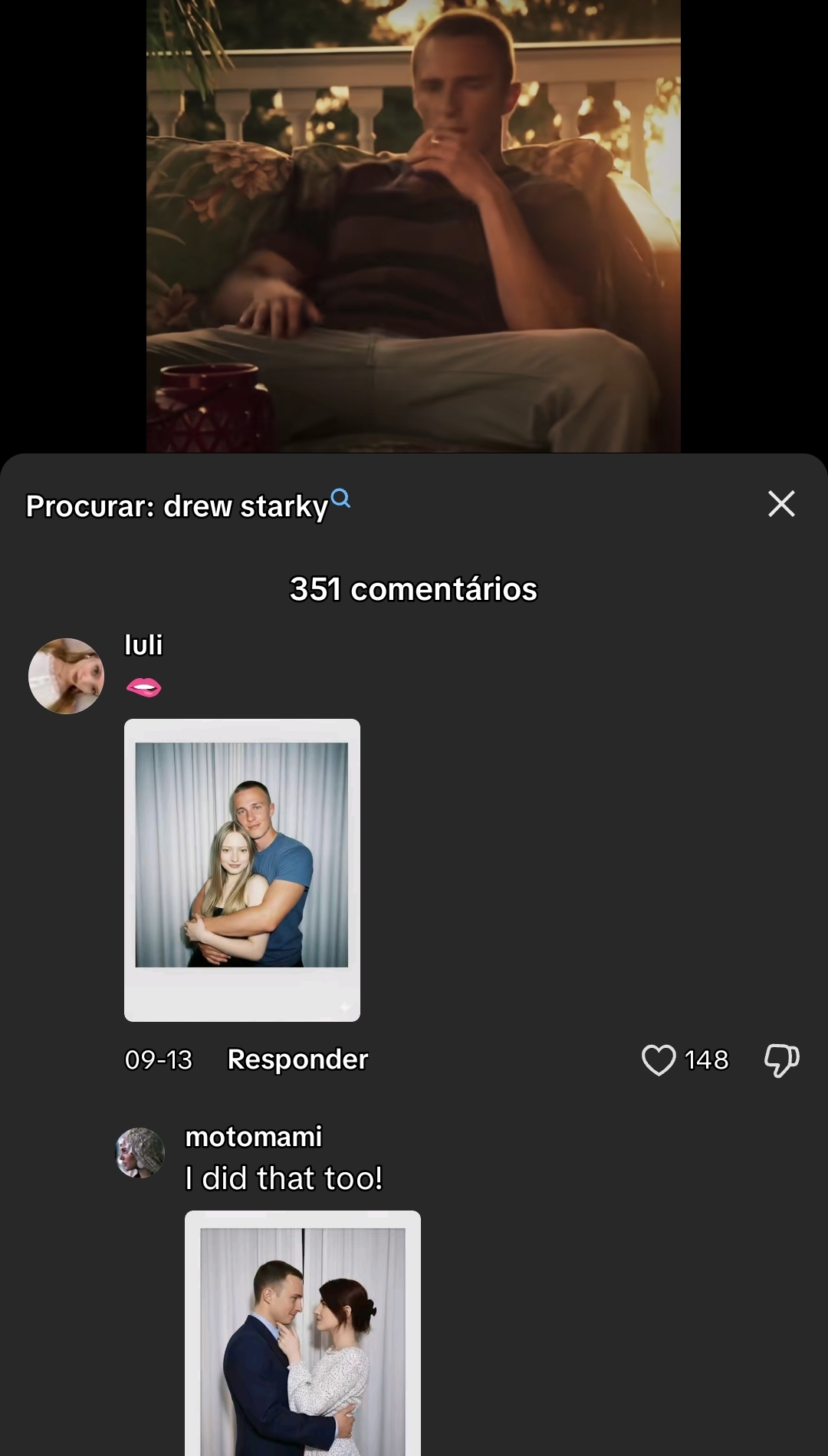828x1456 pixels.
Task: Open the username motomami
Action: pyautogui.click(x=254, y=1137)
